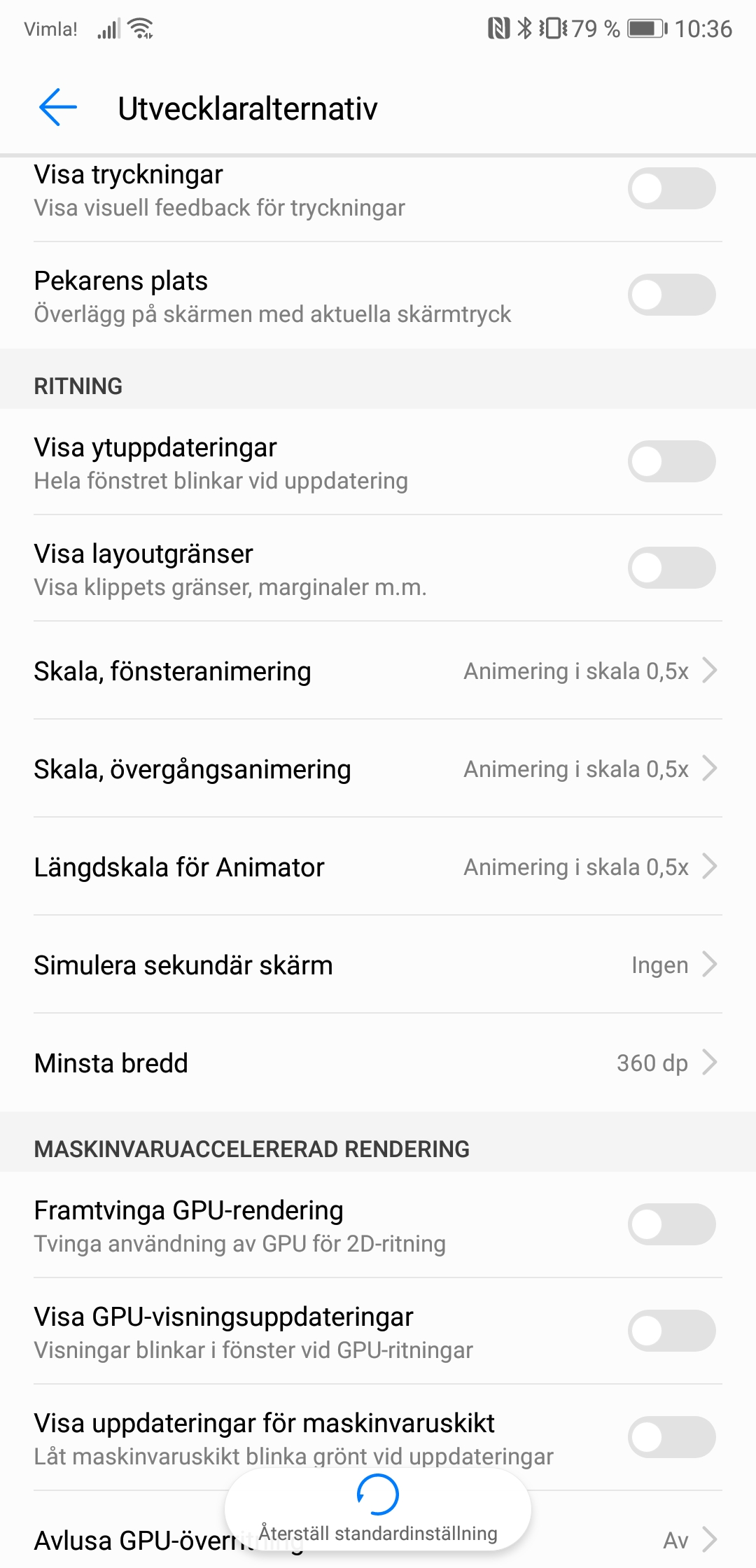Toggle Visa tryckningar switch
The width and height of the screenshot is (756, 1568).
(x=671, y=189)
